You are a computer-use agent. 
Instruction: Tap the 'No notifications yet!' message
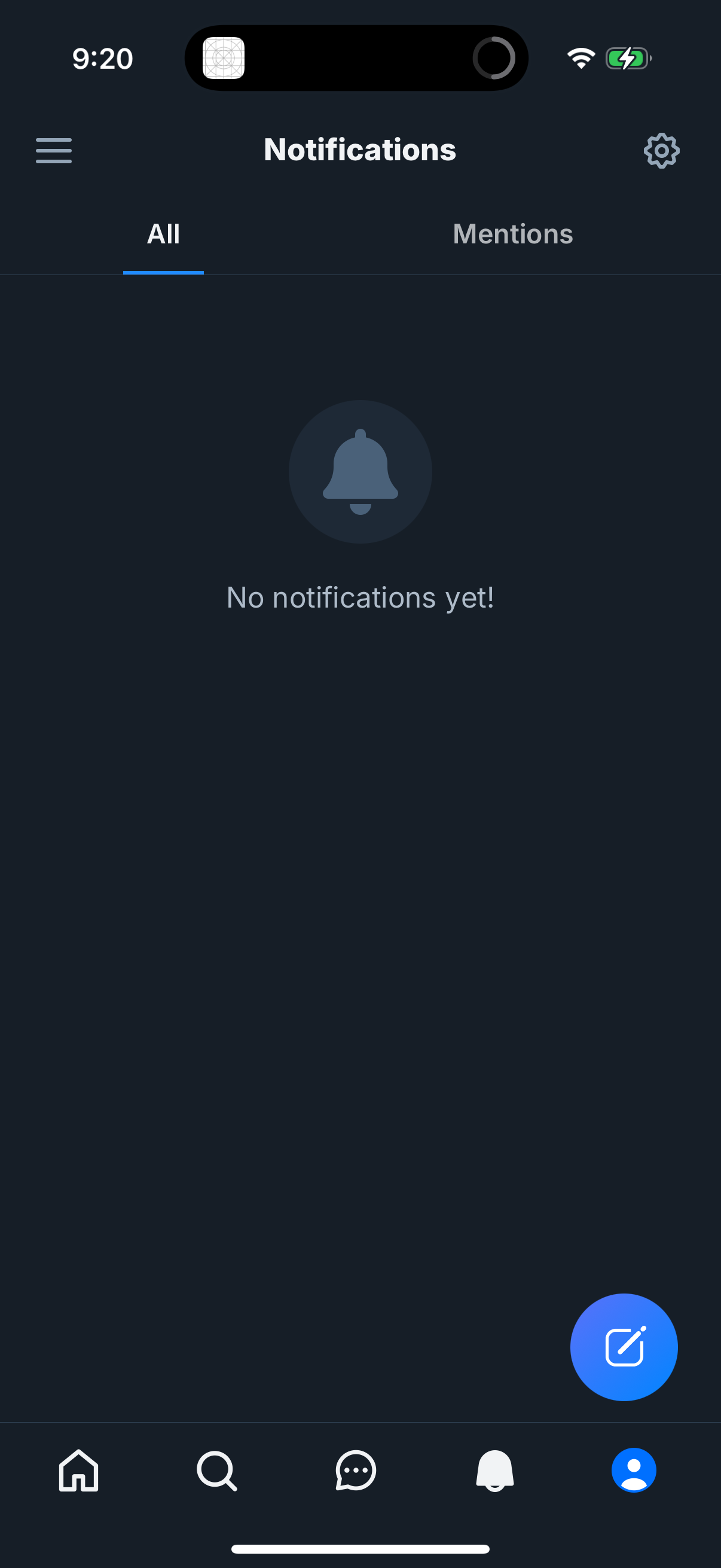(359, 597)
